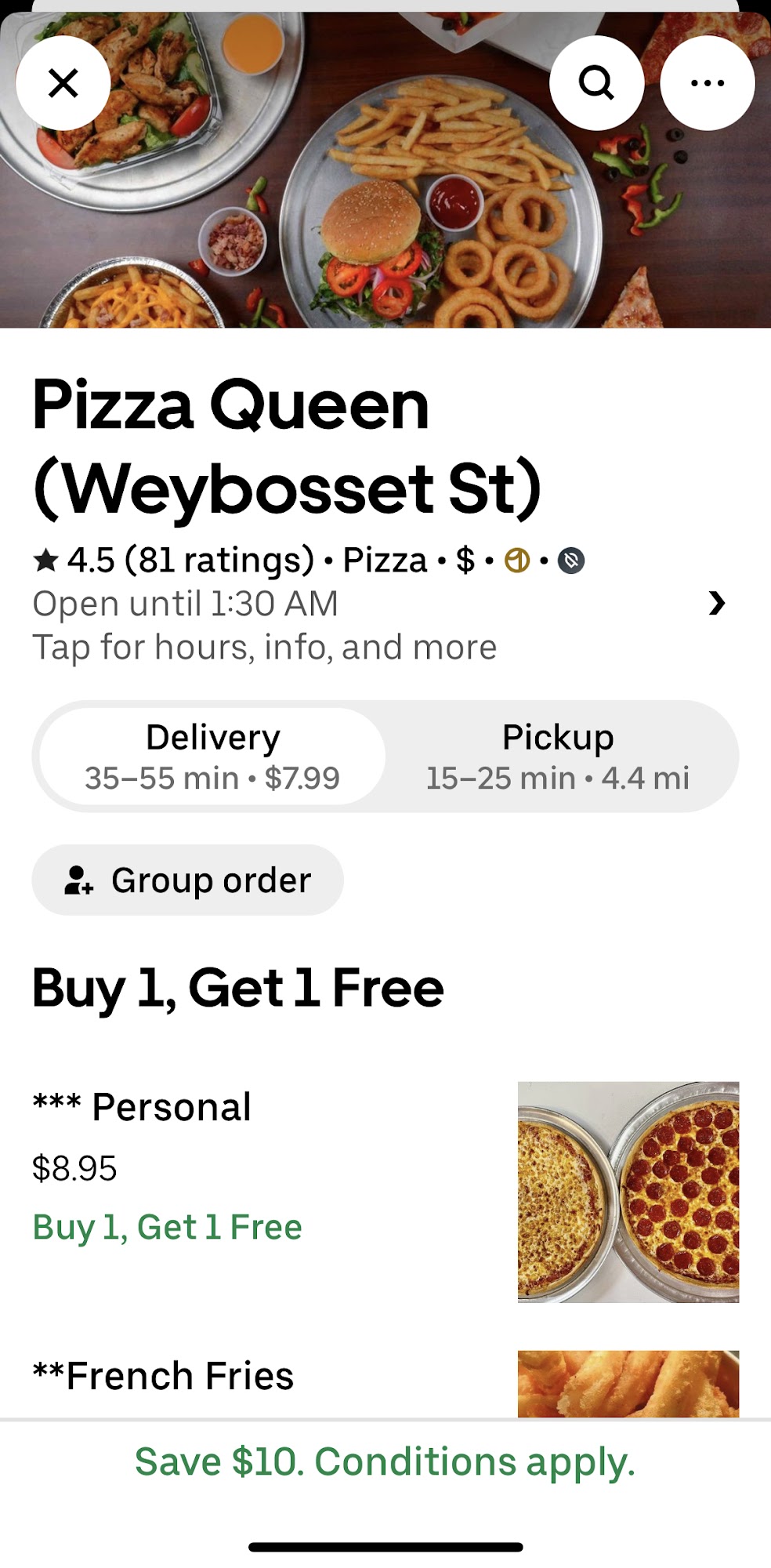Open the three-dot more options menu
Viewport: 771px width, 1568px height.
707,82
